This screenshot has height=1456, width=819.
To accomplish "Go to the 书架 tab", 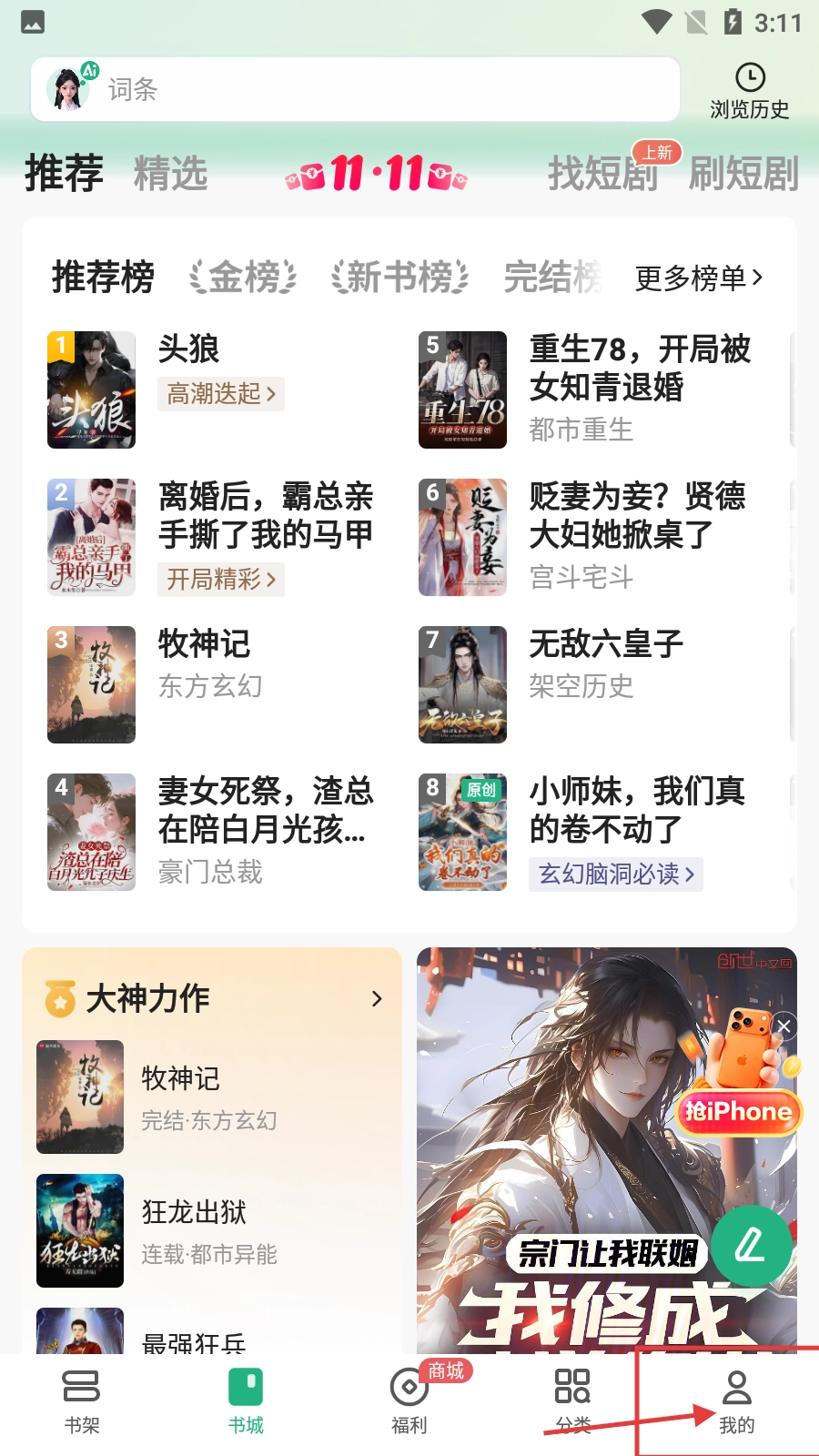I will 82,1401.
